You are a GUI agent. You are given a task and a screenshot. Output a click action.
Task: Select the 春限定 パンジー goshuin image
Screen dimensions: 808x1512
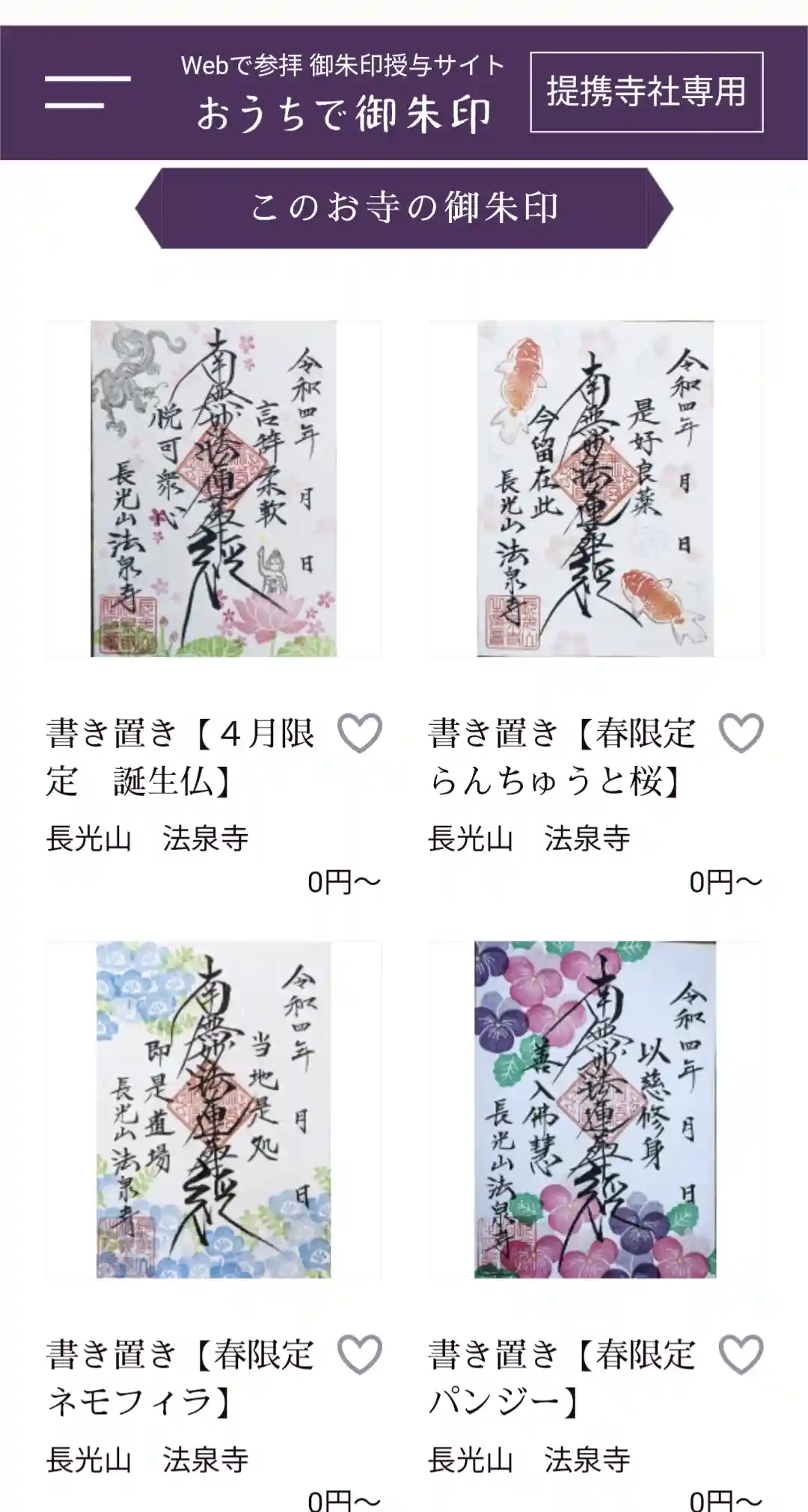(596, 1109)
